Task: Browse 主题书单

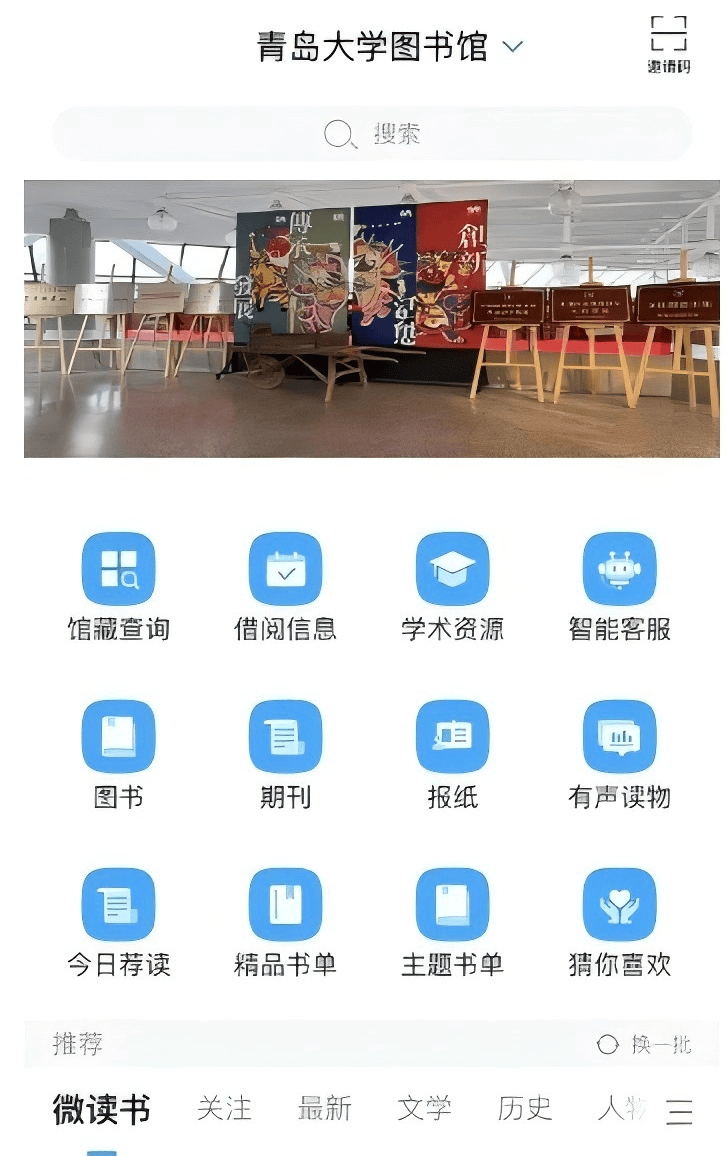Action: (x=453, y=906)
